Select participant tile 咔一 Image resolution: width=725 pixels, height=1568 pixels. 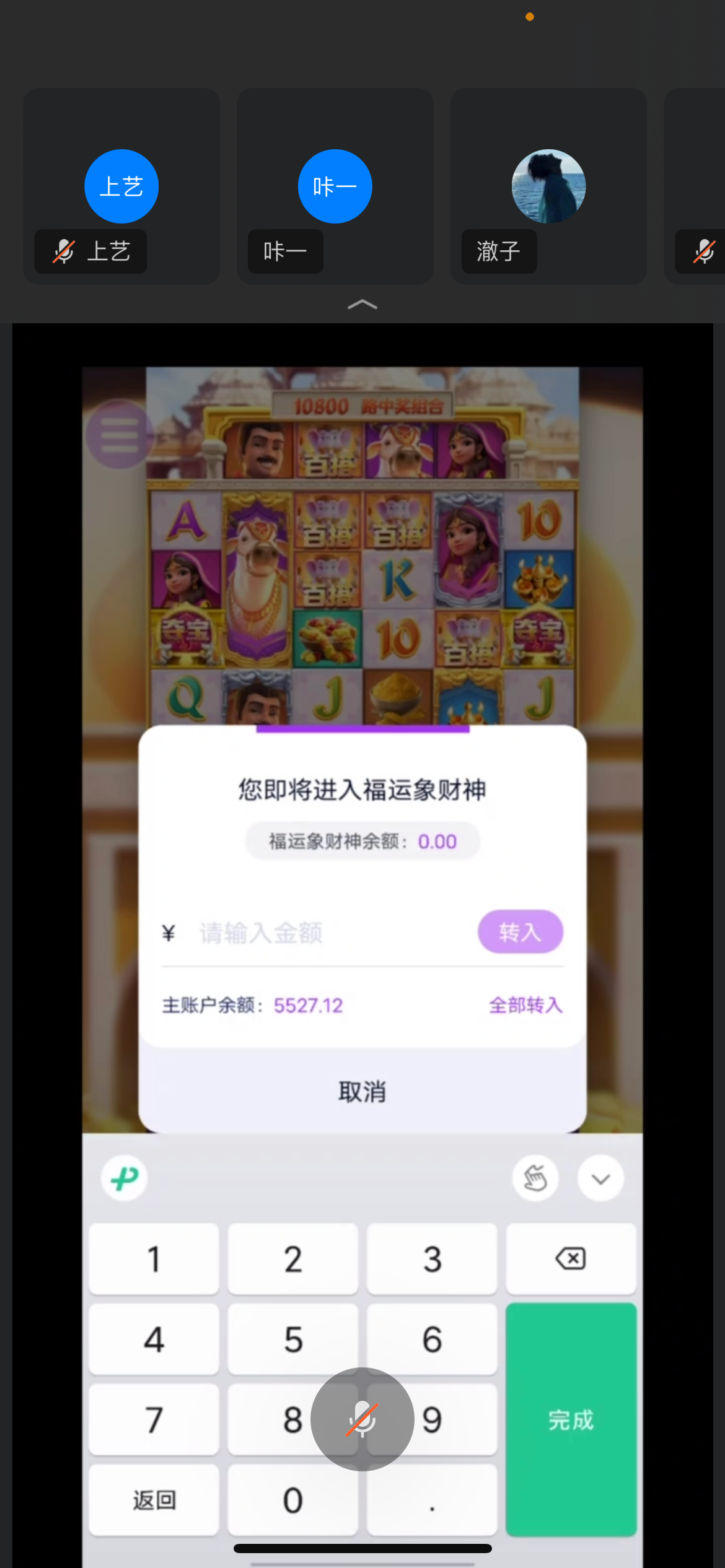335,186
